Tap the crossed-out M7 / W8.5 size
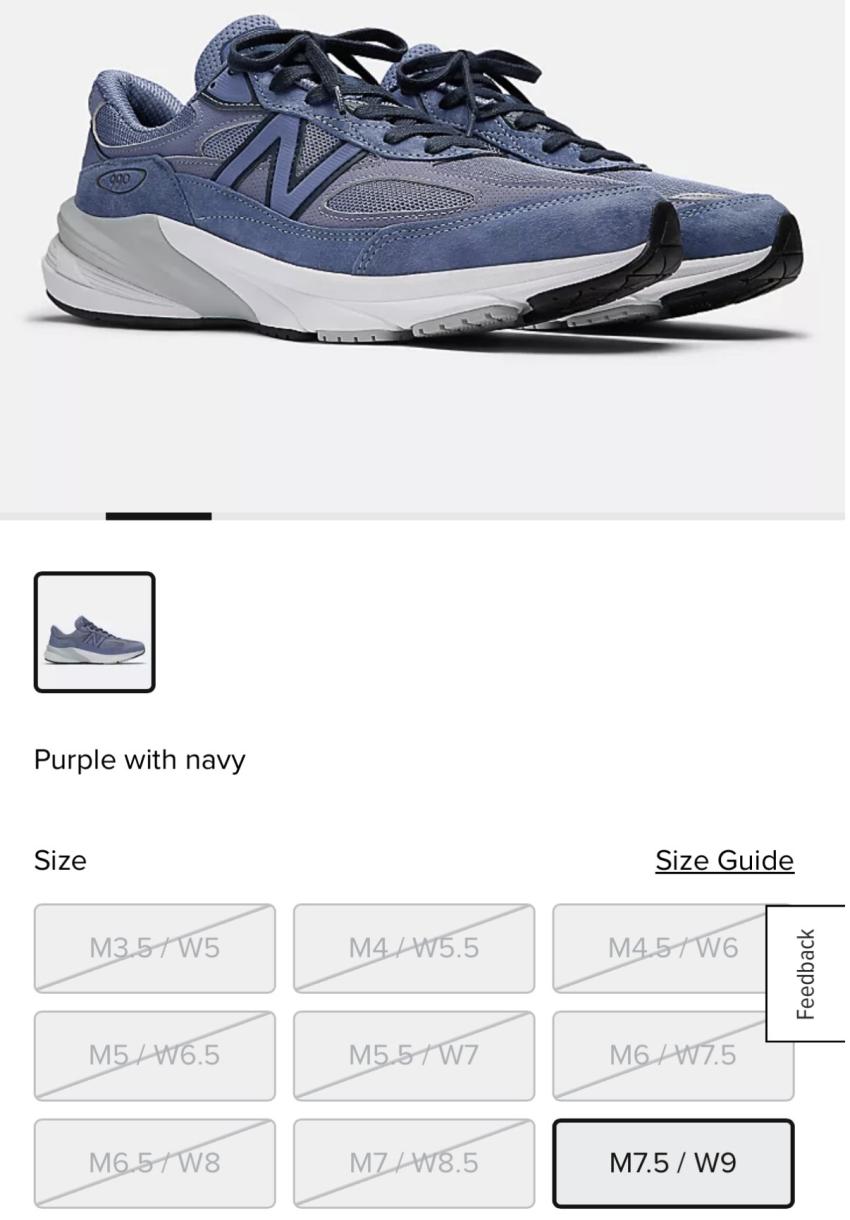 (x=414, y=1163)
